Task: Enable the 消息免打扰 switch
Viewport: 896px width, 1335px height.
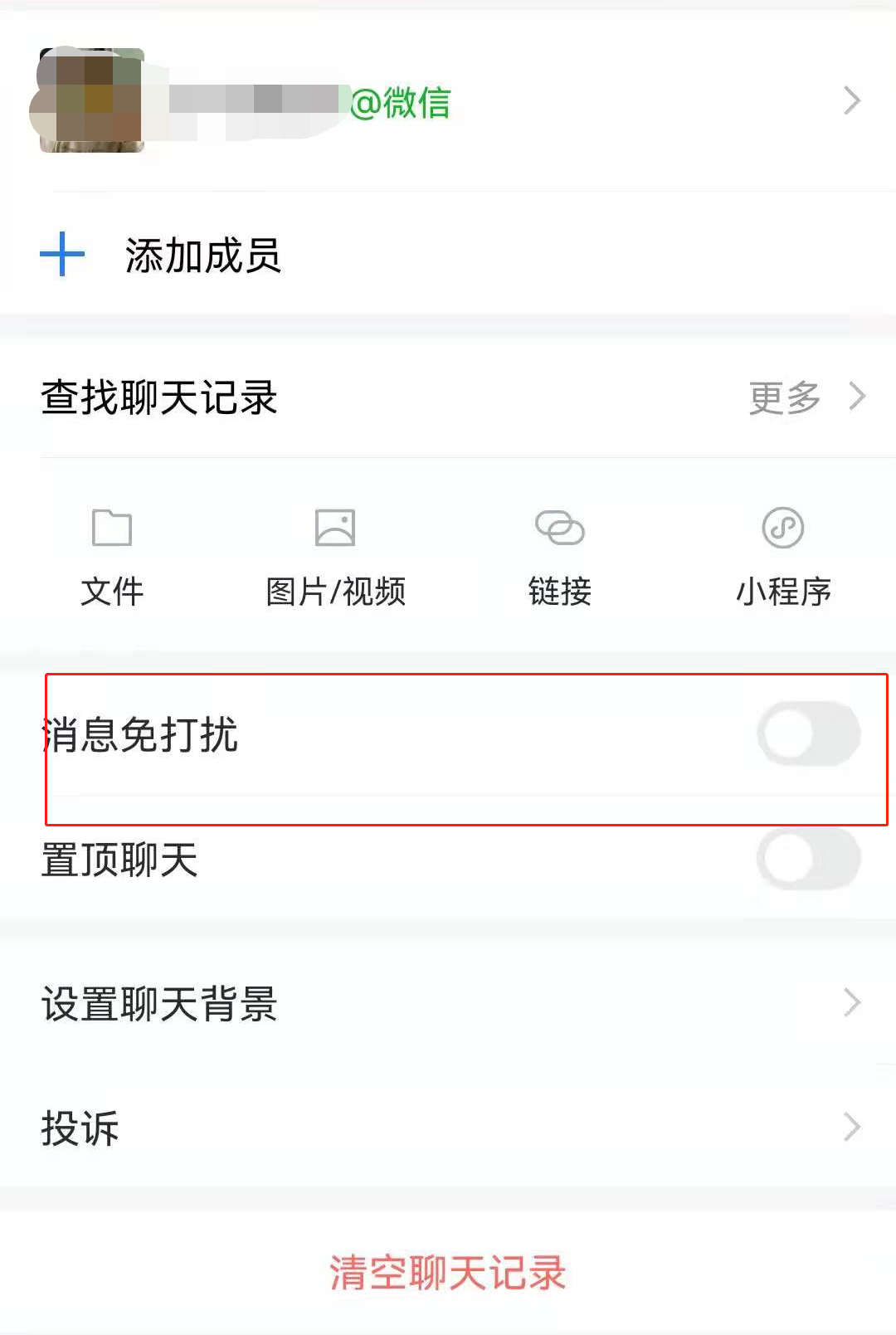Action: 808,734
